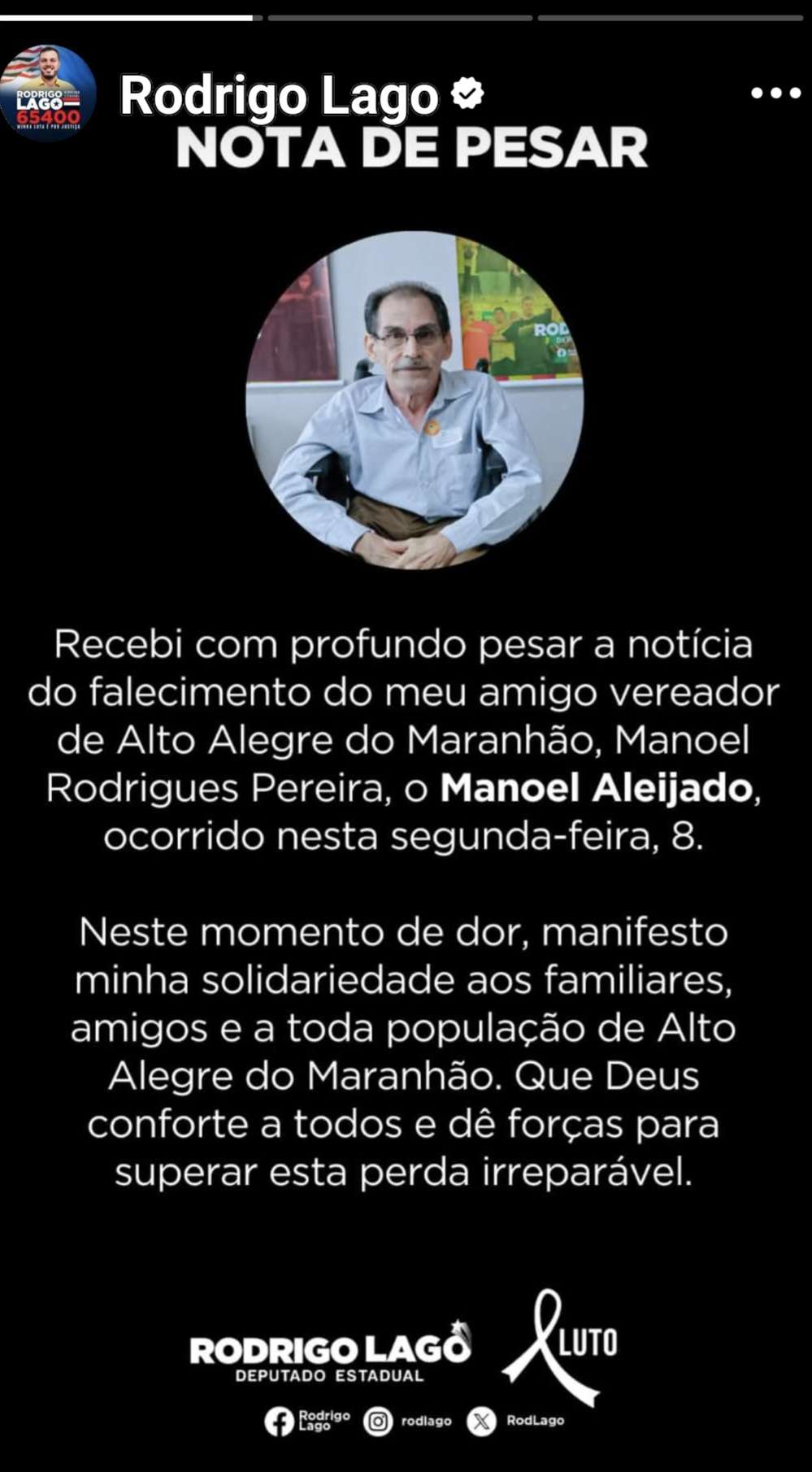Open the story overflow menu
Image resolution: width=812 pixels, height=1472 pixels.
coord(775,93)
